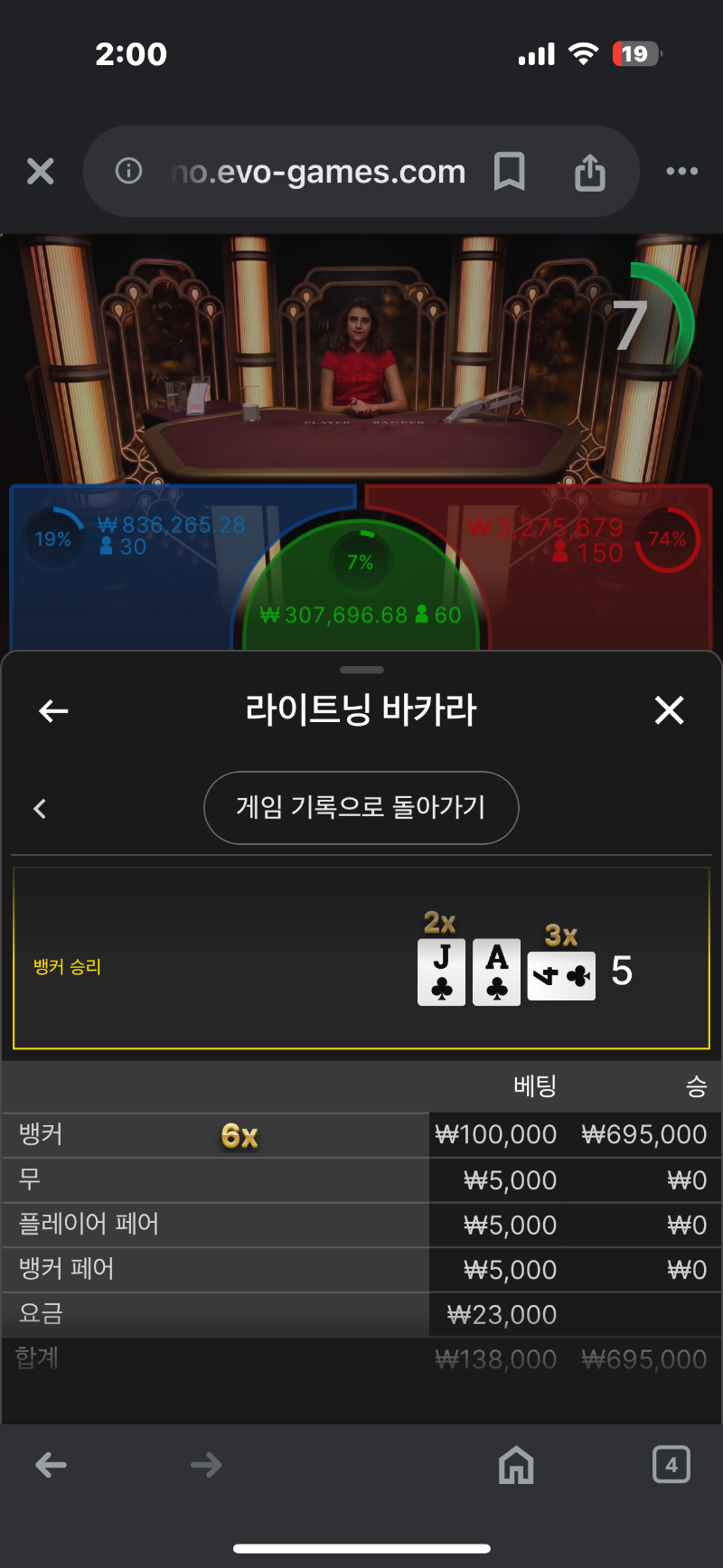
Task: Share the current page
Action: (590, 171)
